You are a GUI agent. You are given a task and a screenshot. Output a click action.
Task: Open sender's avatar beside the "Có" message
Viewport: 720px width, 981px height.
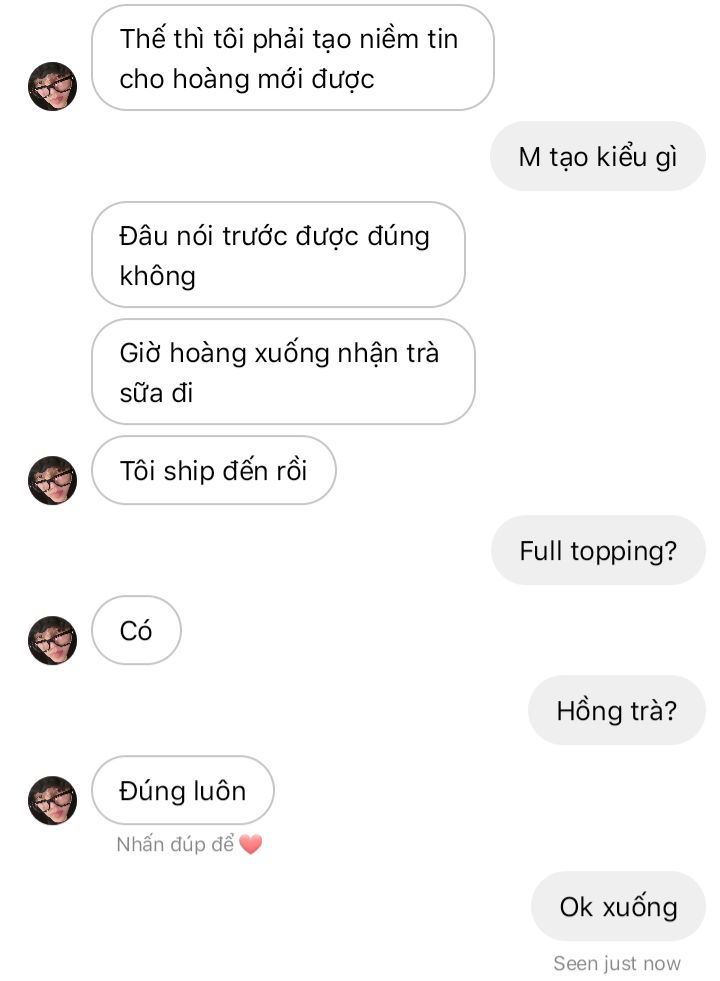click(52, 640)
